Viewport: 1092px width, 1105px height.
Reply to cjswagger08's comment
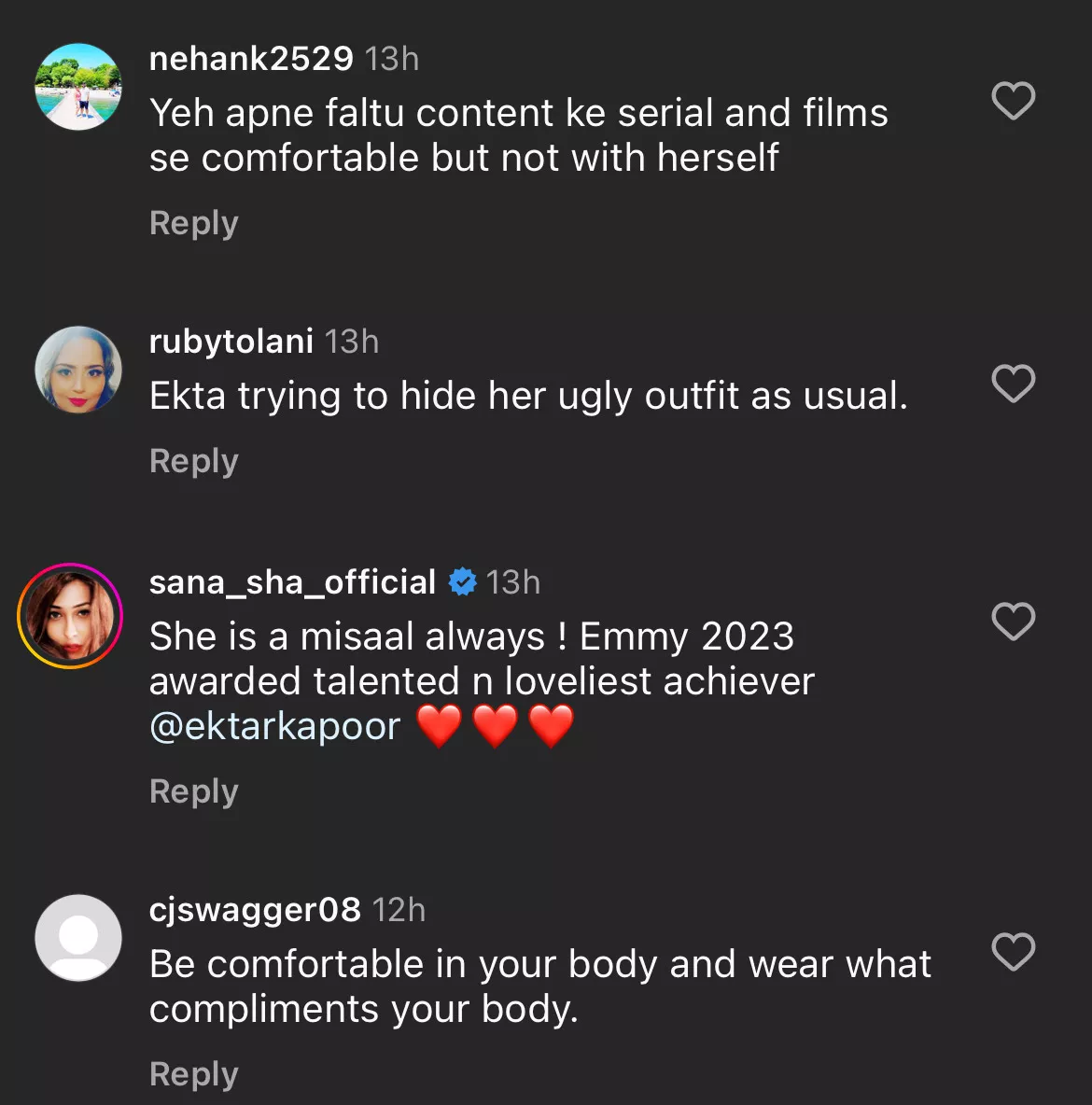click(x=194, y=1074)
